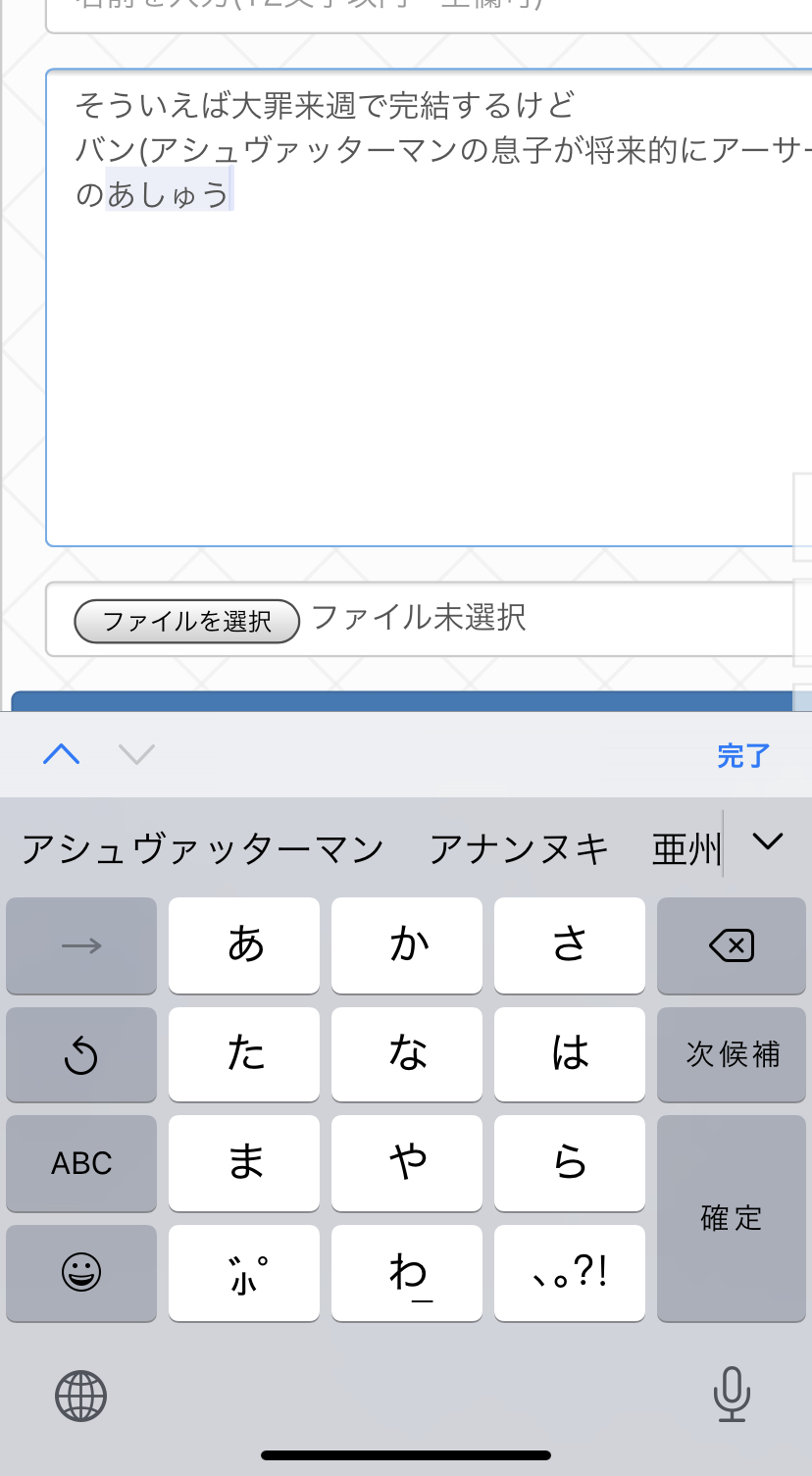Image resolution: width=812 pixels, height=1476 pixels.
Task: Tap the あ kana key
Action: (244, 945)
